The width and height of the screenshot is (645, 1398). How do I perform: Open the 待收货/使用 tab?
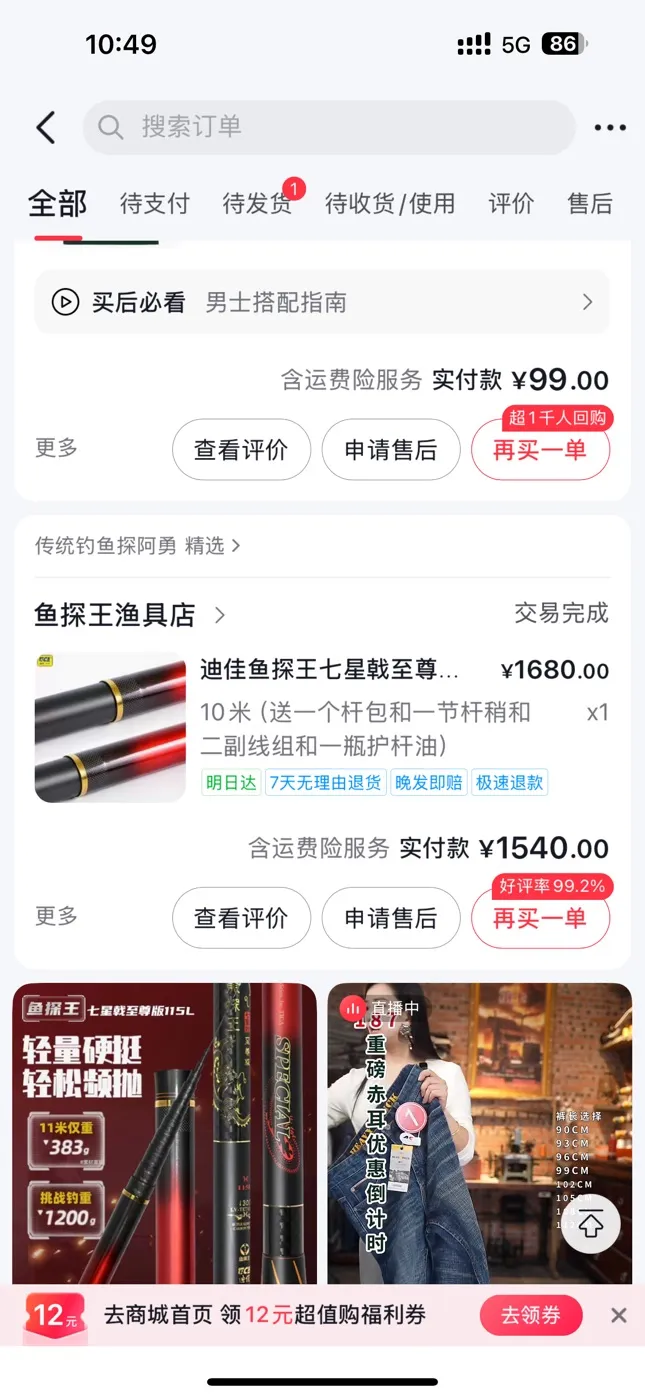pos(390,204)
